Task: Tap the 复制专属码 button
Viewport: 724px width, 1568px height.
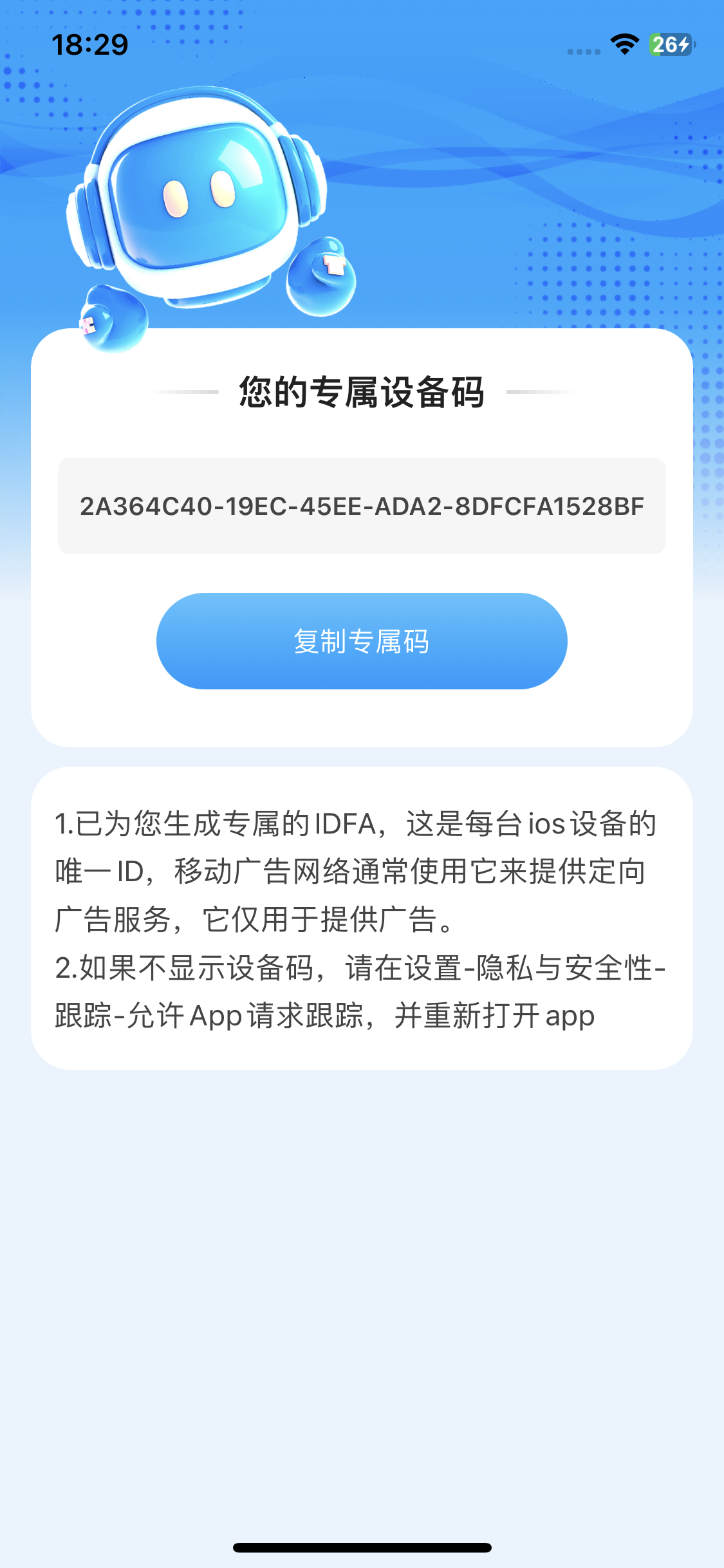Action: [362, 641]
